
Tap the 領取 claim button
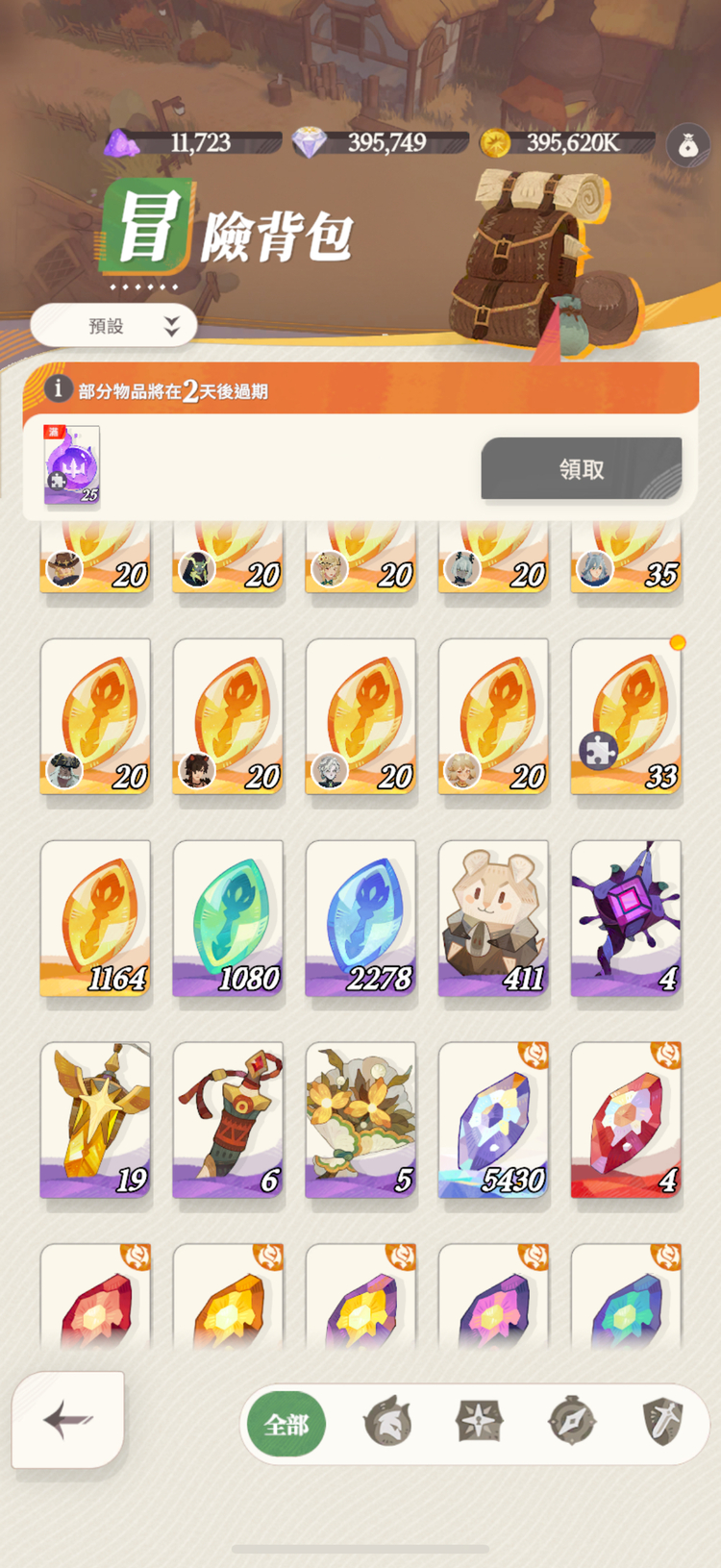pyautogui.click(x=581, y=468)
